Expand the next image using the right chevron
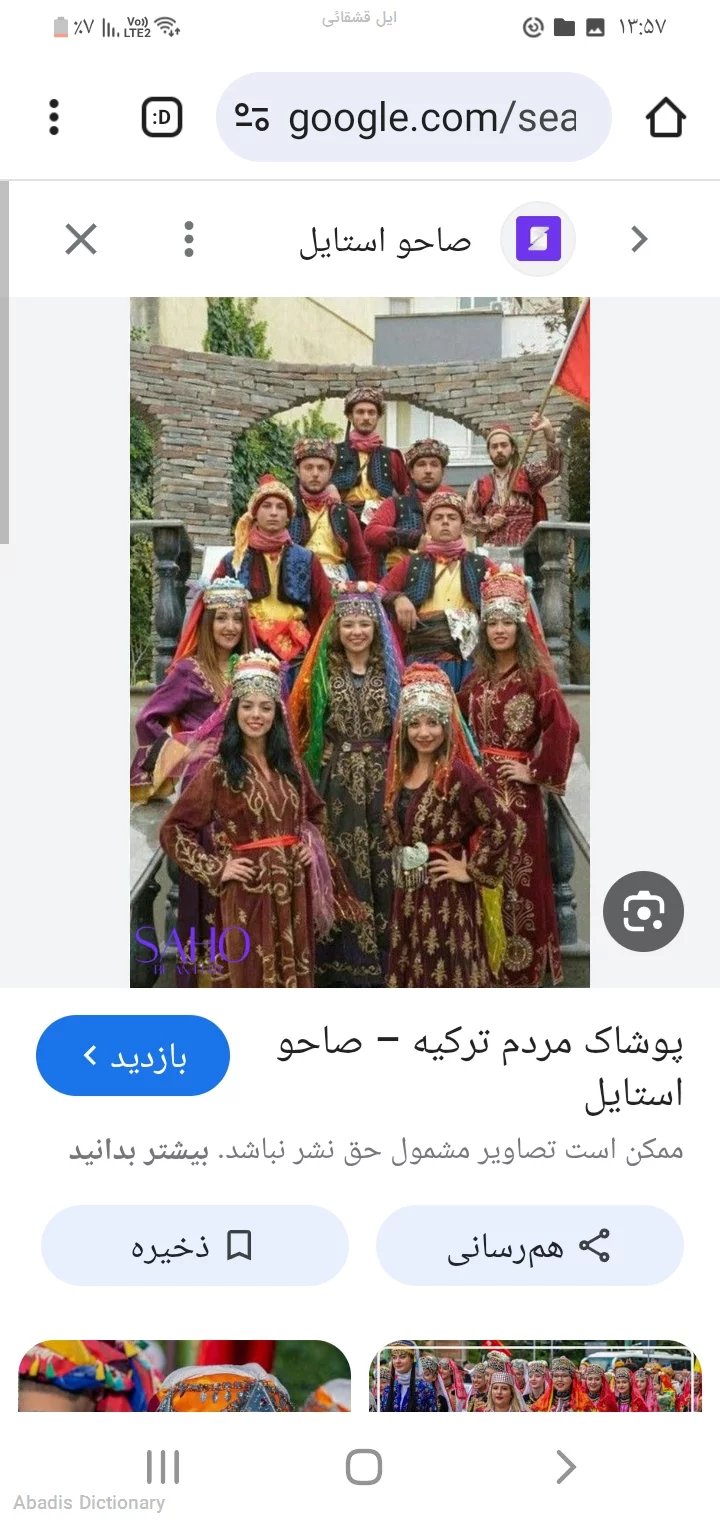The width and height of the screenshot is (720, 1520). [639, 239]
